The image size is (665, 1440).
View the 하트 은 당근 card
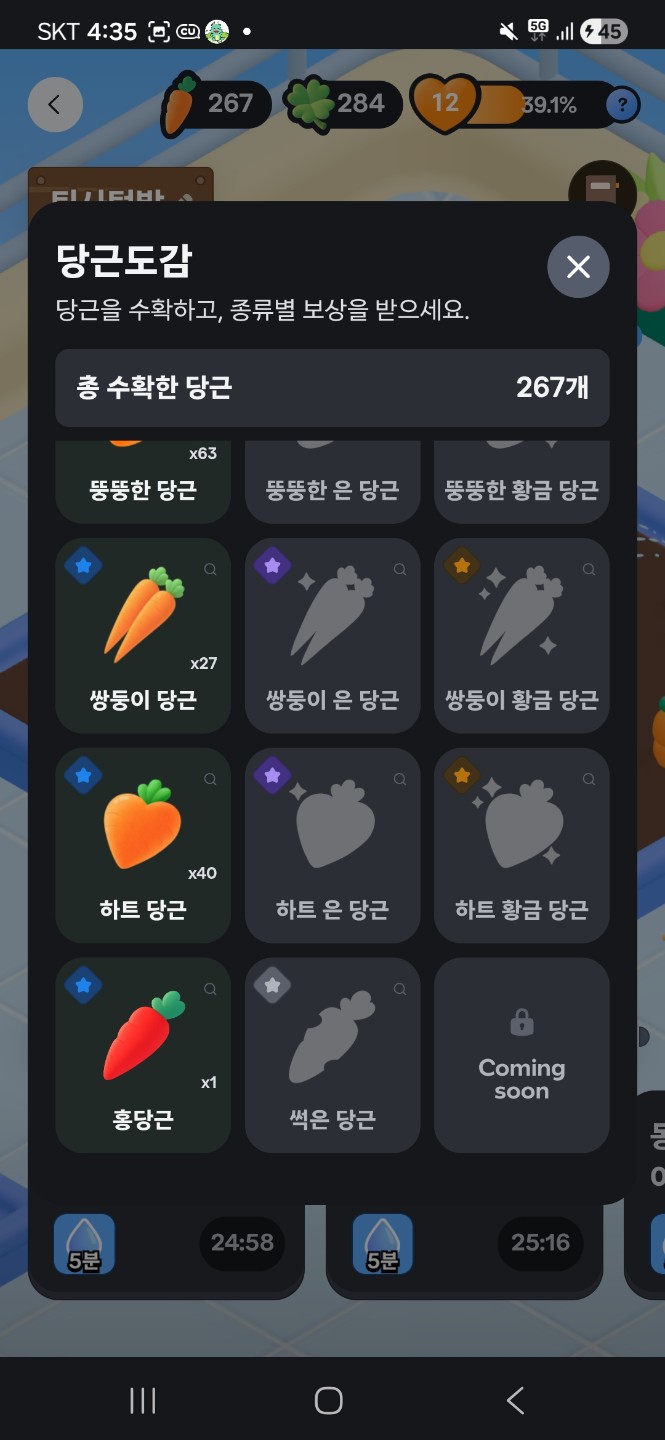tap(332, 845)
